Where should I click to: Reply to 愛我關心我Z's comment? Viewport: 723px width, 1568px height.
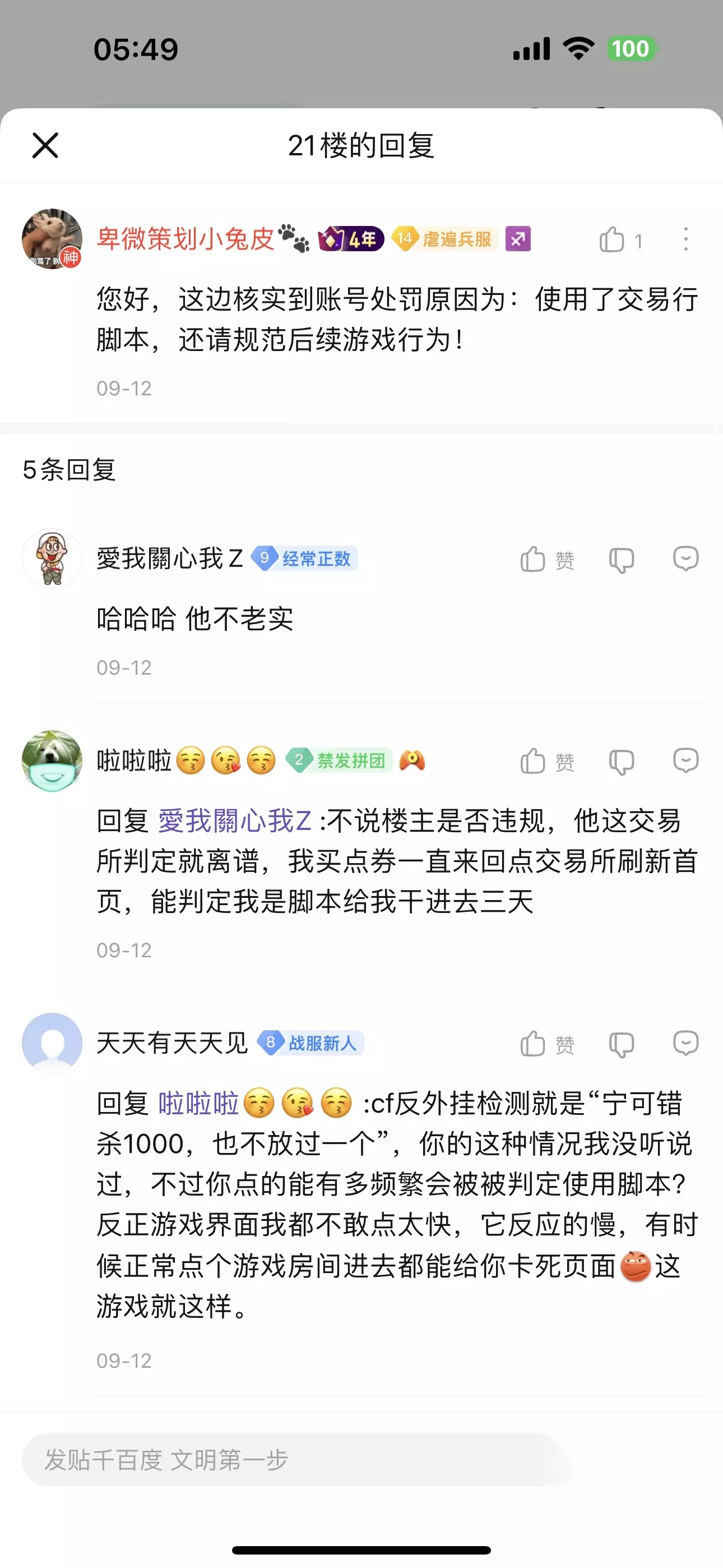pos(686,559)
